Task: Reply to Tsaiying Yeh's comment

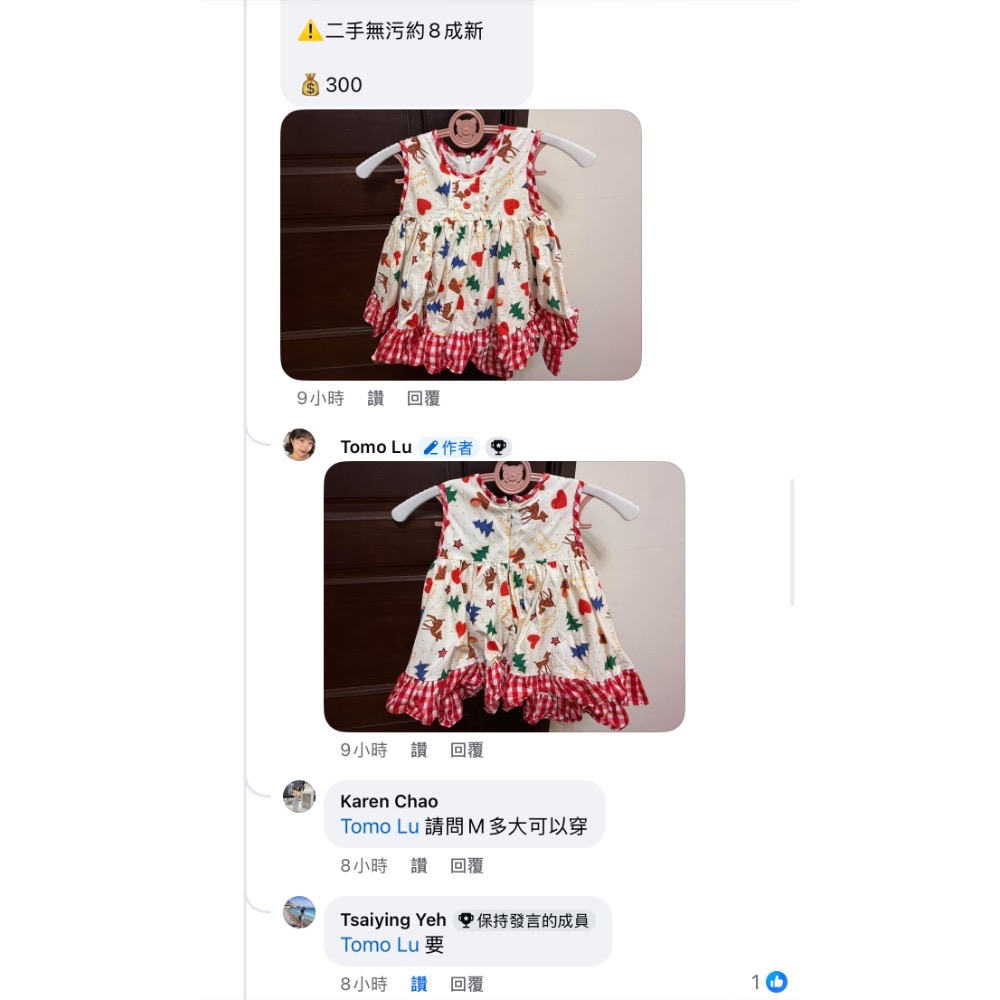Action: point(466,984)
